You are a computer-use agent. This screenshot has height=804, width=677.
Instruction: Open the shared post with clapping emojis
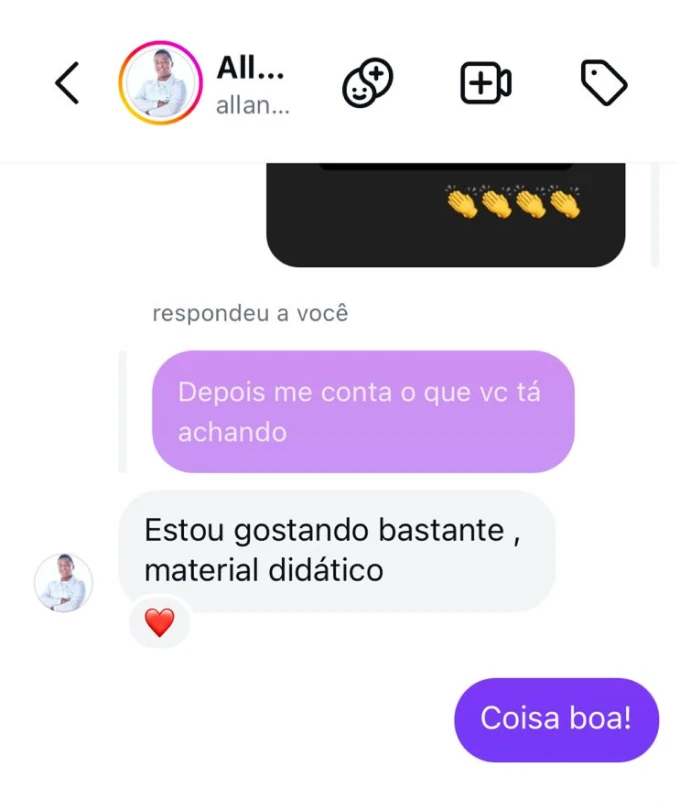tap(445, 215)
